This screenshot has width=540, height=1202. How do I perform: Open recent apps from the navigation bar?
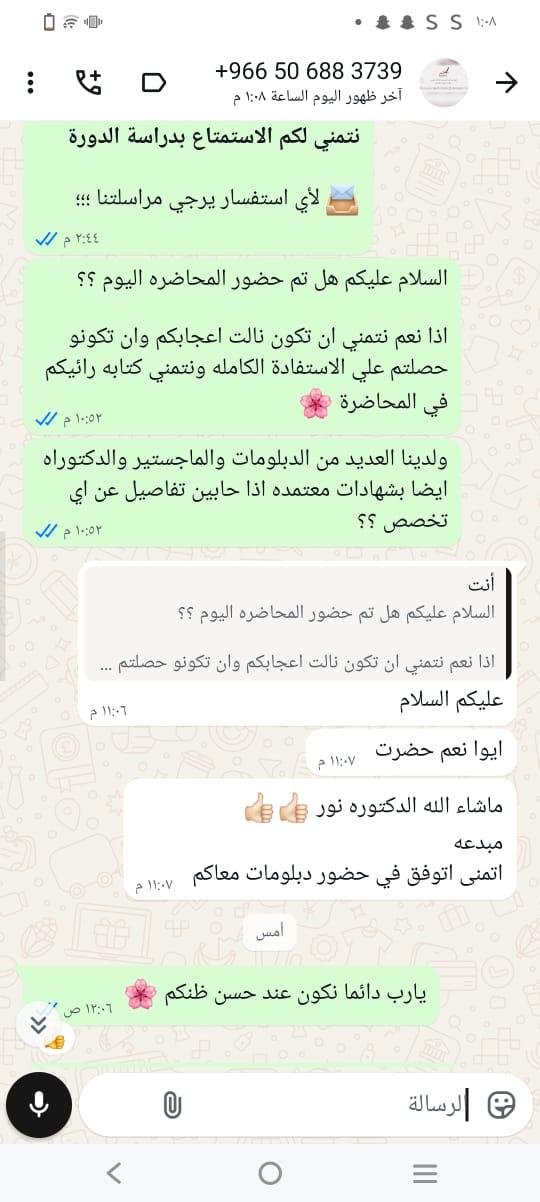425,1173
